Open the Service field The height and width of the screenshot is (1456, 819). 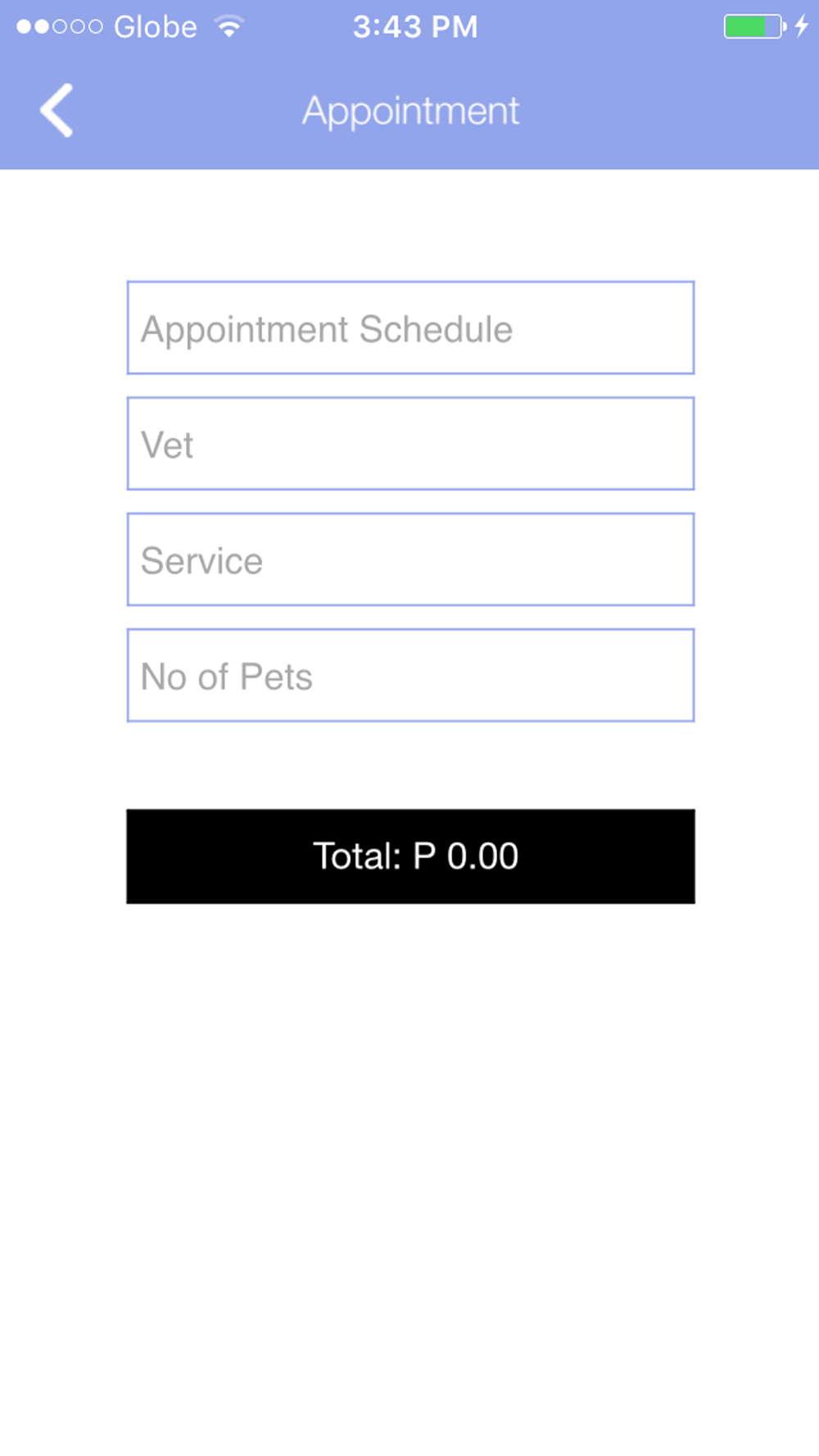(410, 559)
